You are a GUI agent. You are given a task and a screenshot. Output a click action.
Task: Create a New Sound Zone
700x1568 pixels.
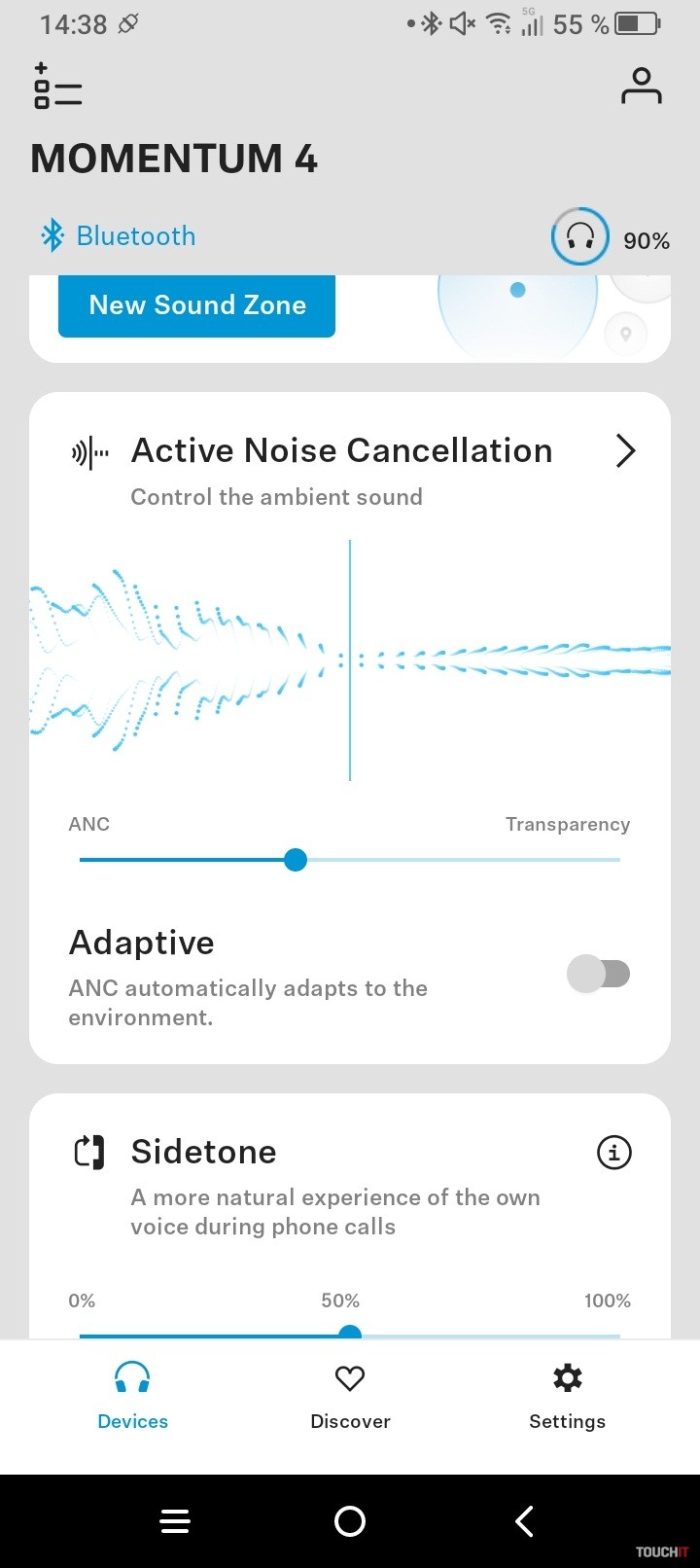point(196,305)
